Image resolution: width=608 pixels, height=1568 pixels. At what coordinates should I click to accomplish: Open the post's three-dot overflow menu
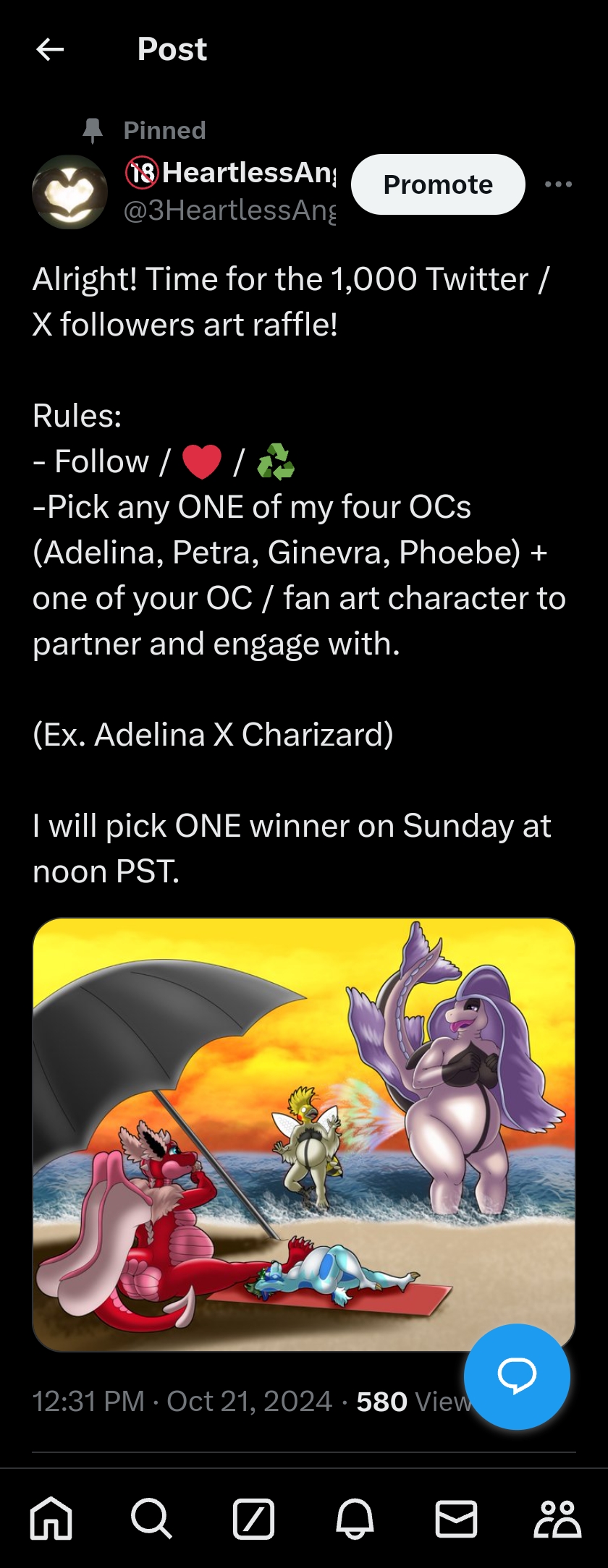coord(558,184)
